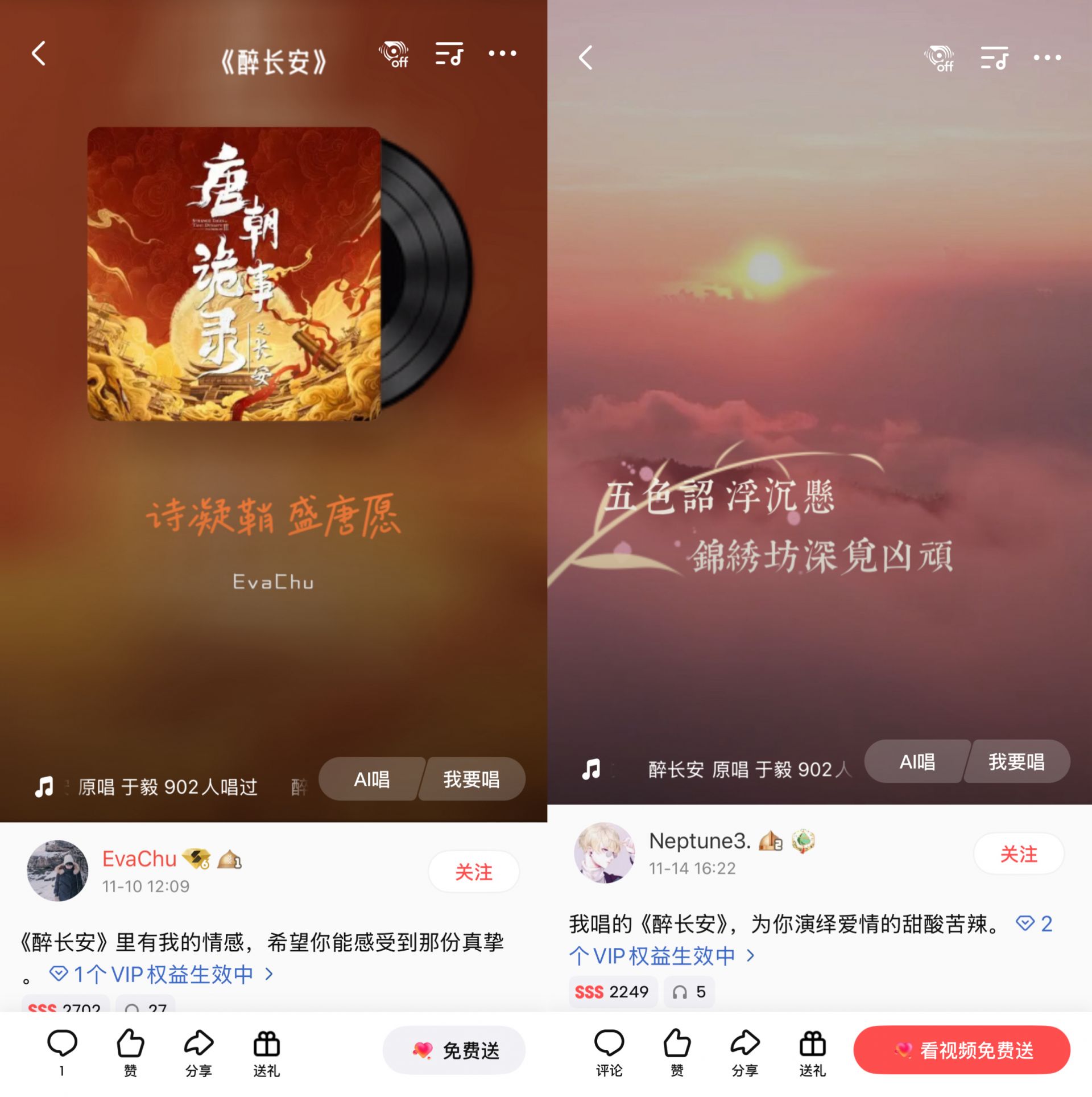Tap 看视频免费送 for Neptune3
Viewport: 1092px width, 1097px height.
click(961, 1050)
